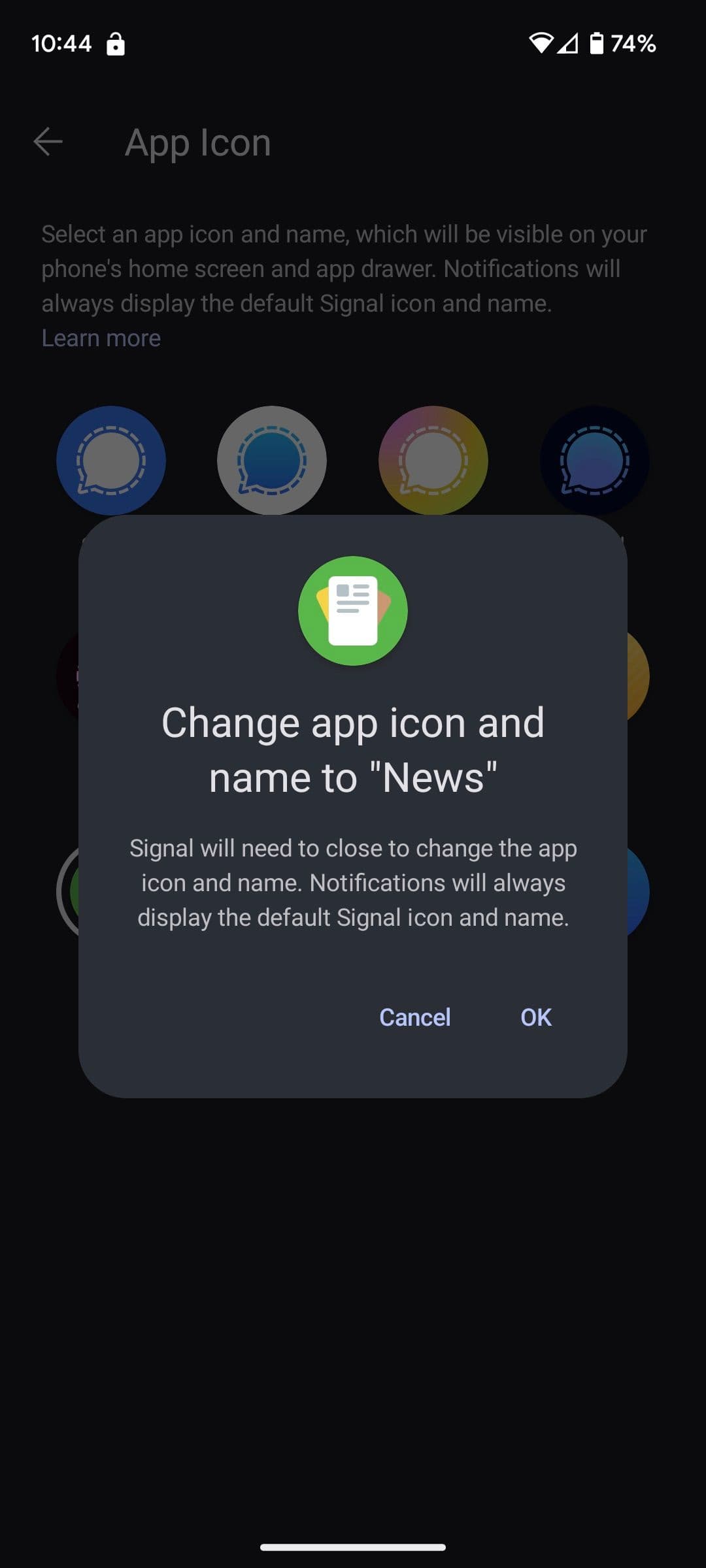Cancel the app icon change
Screen dimensions: 706x1568
[414, 1017]
